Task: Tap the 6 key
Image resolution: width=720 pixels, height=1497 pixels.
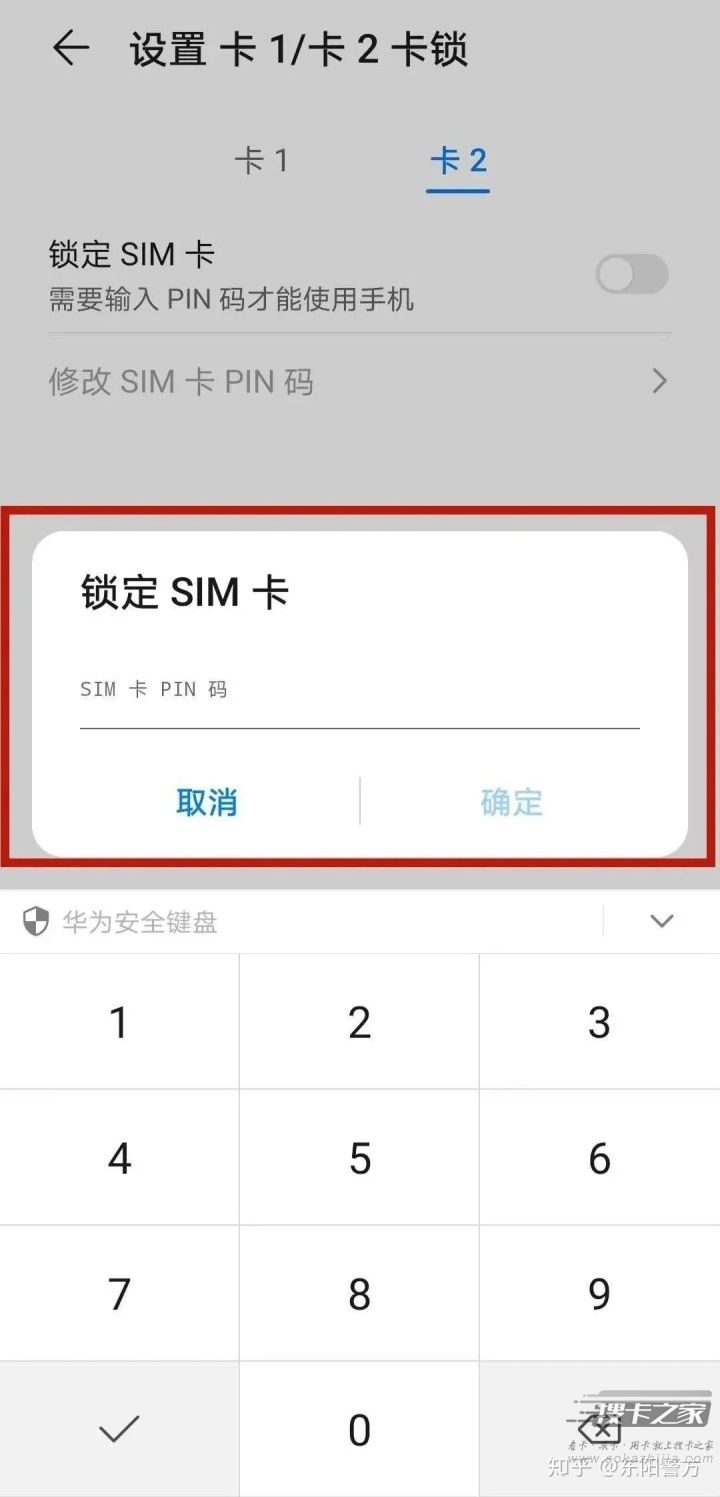Action: [600, 1158]
